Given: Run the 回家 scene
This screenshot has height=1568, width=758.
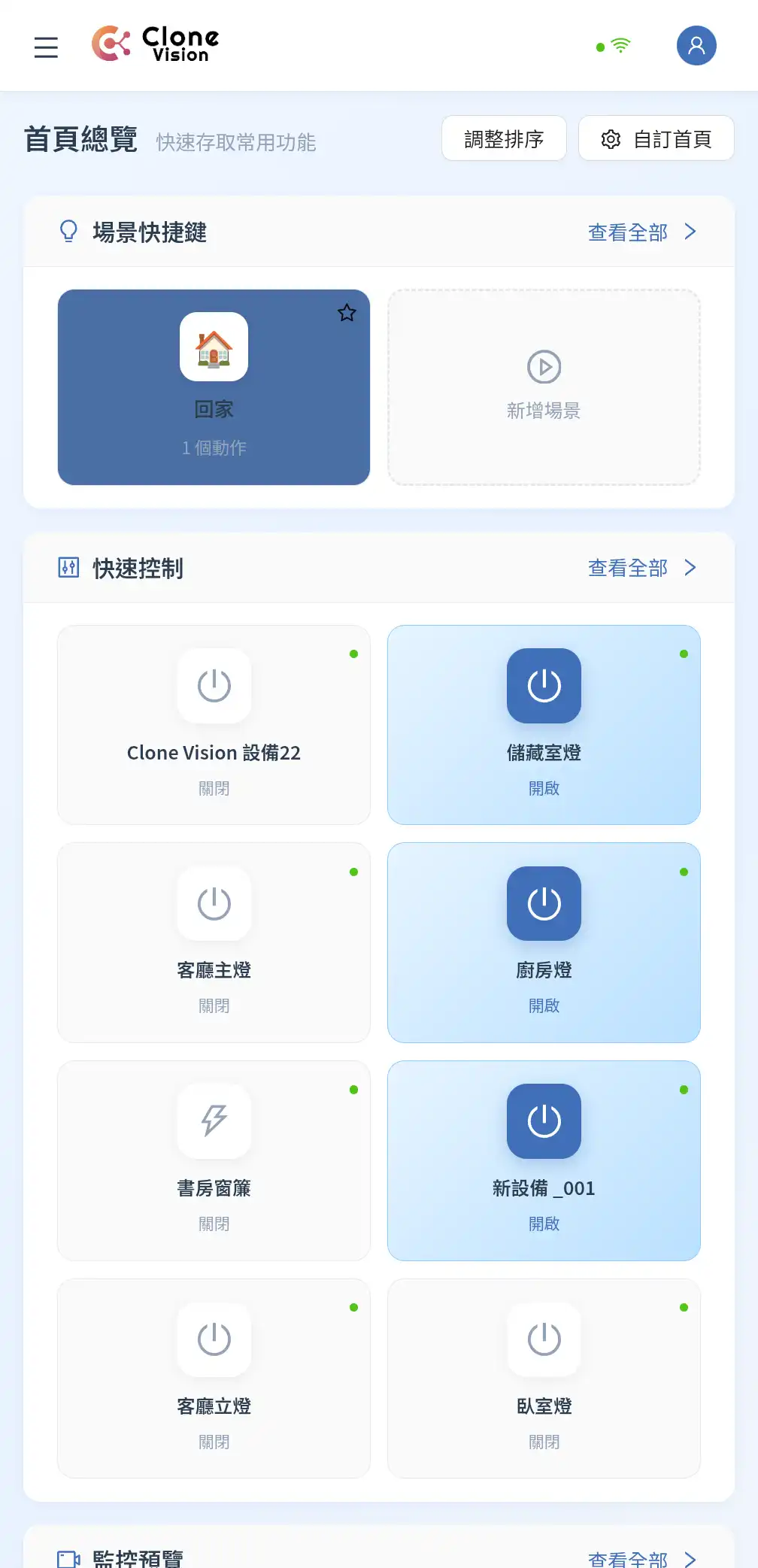Looking at the screenshot, I should [x=214, y=387].
